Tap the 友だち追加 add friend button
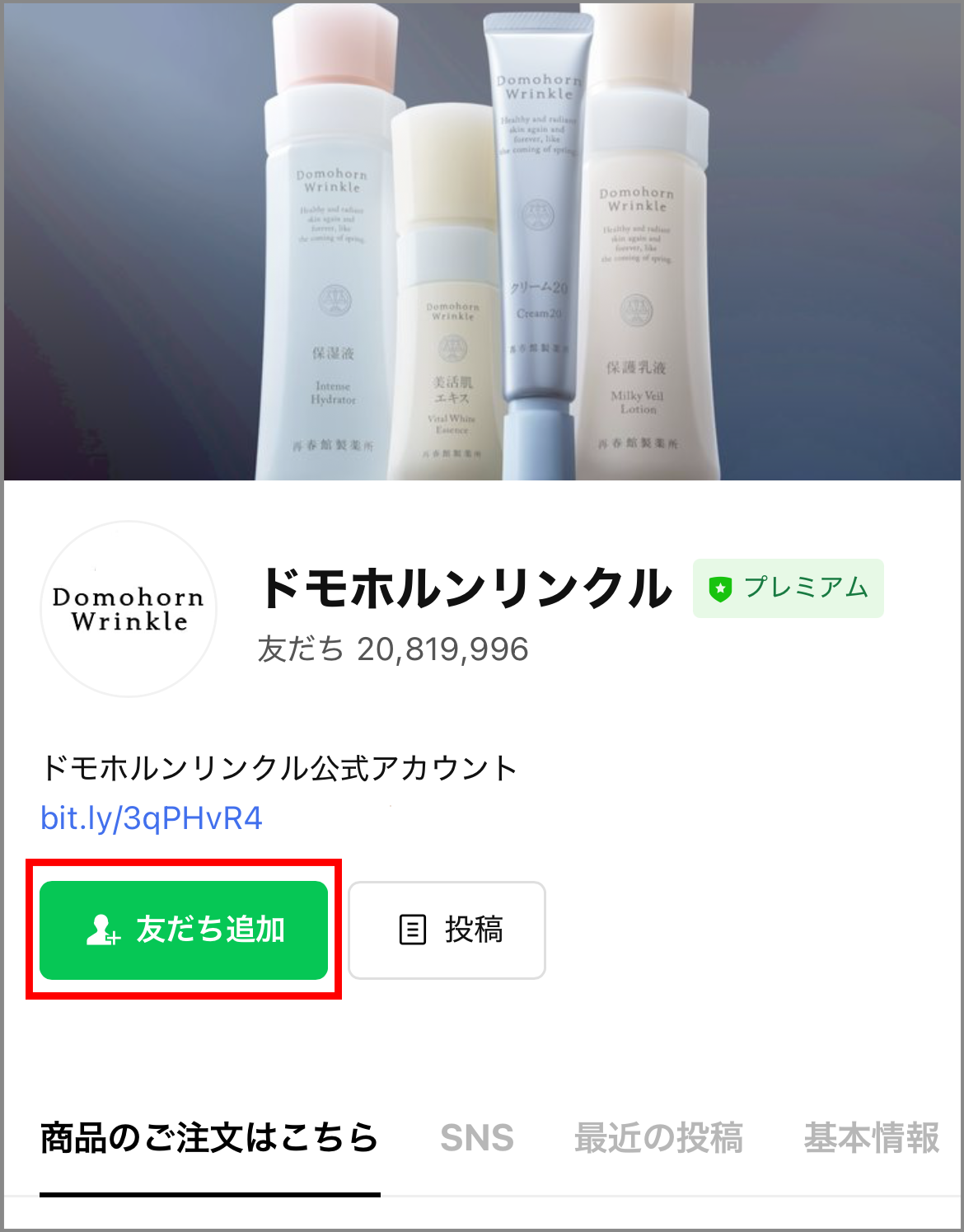The width and height of the screenshot is (964, 1232). click(184, 930)
